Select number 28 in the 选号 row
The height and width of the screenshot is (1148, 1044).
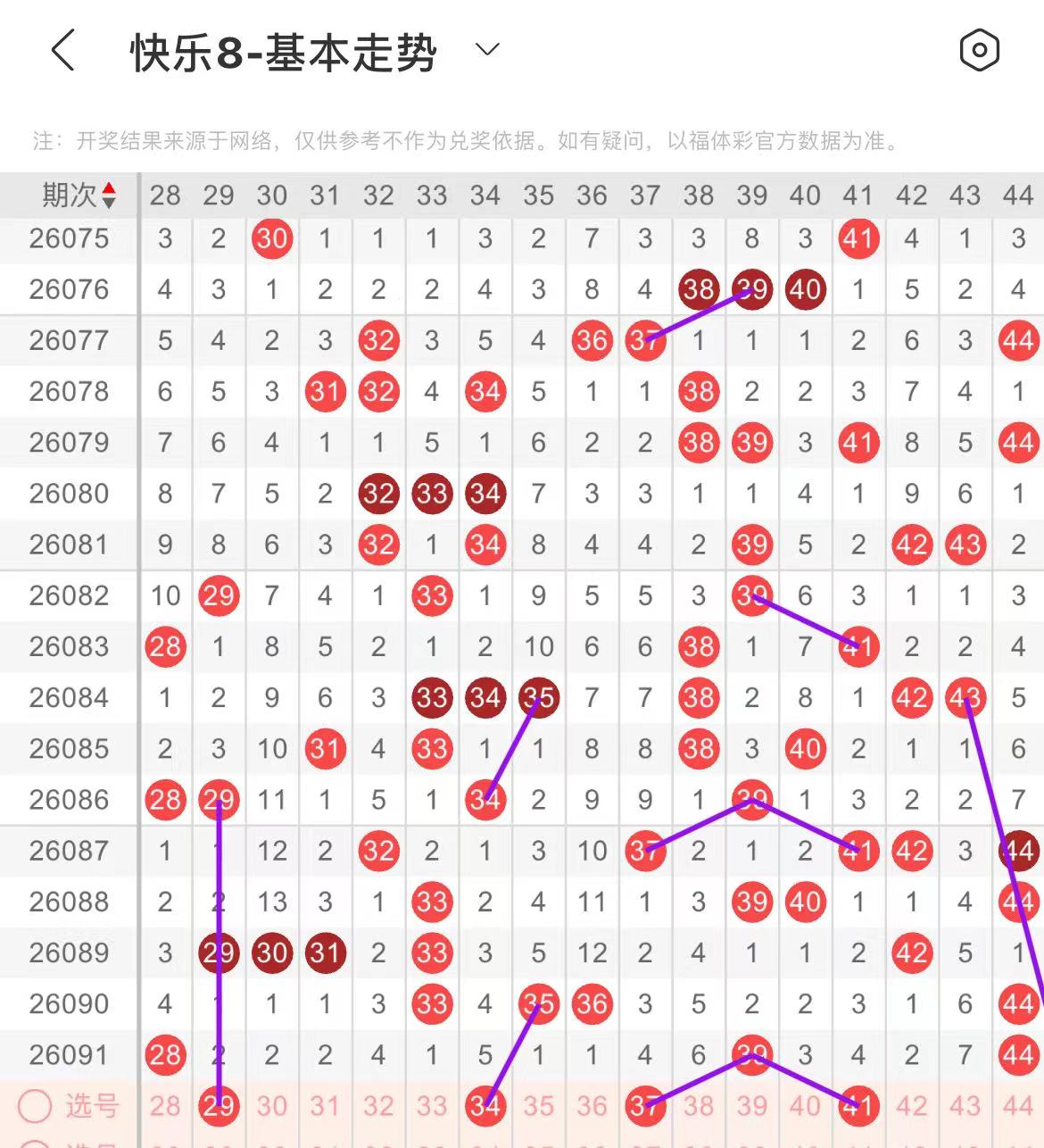coord(165,1107)
